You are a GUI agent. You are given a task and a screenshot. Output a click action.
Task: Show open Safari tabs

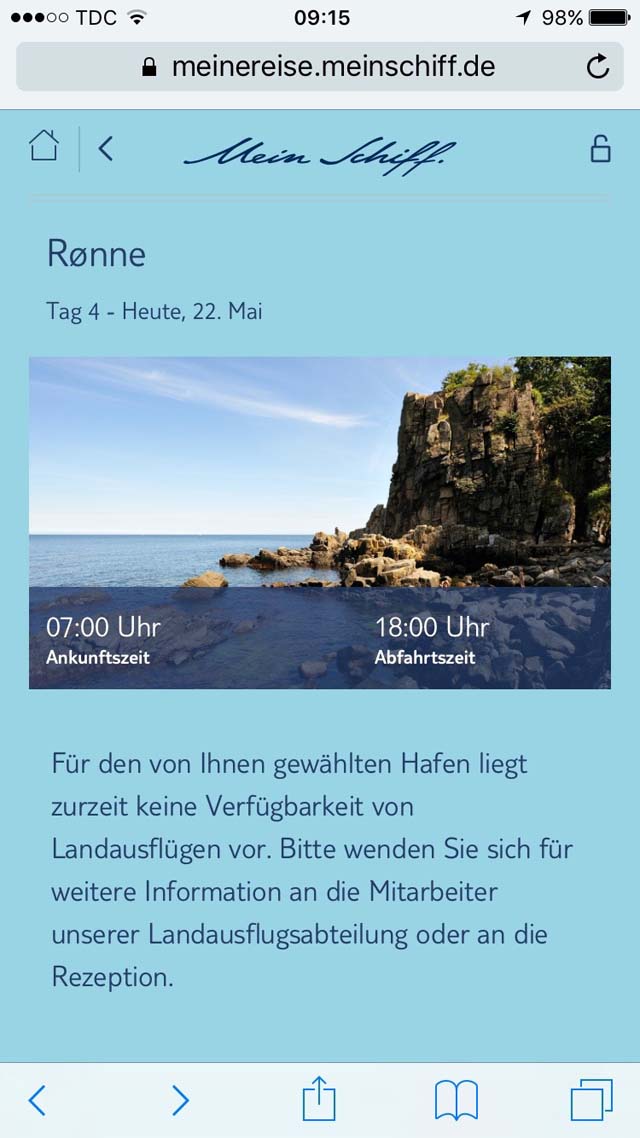point(591,1100)
